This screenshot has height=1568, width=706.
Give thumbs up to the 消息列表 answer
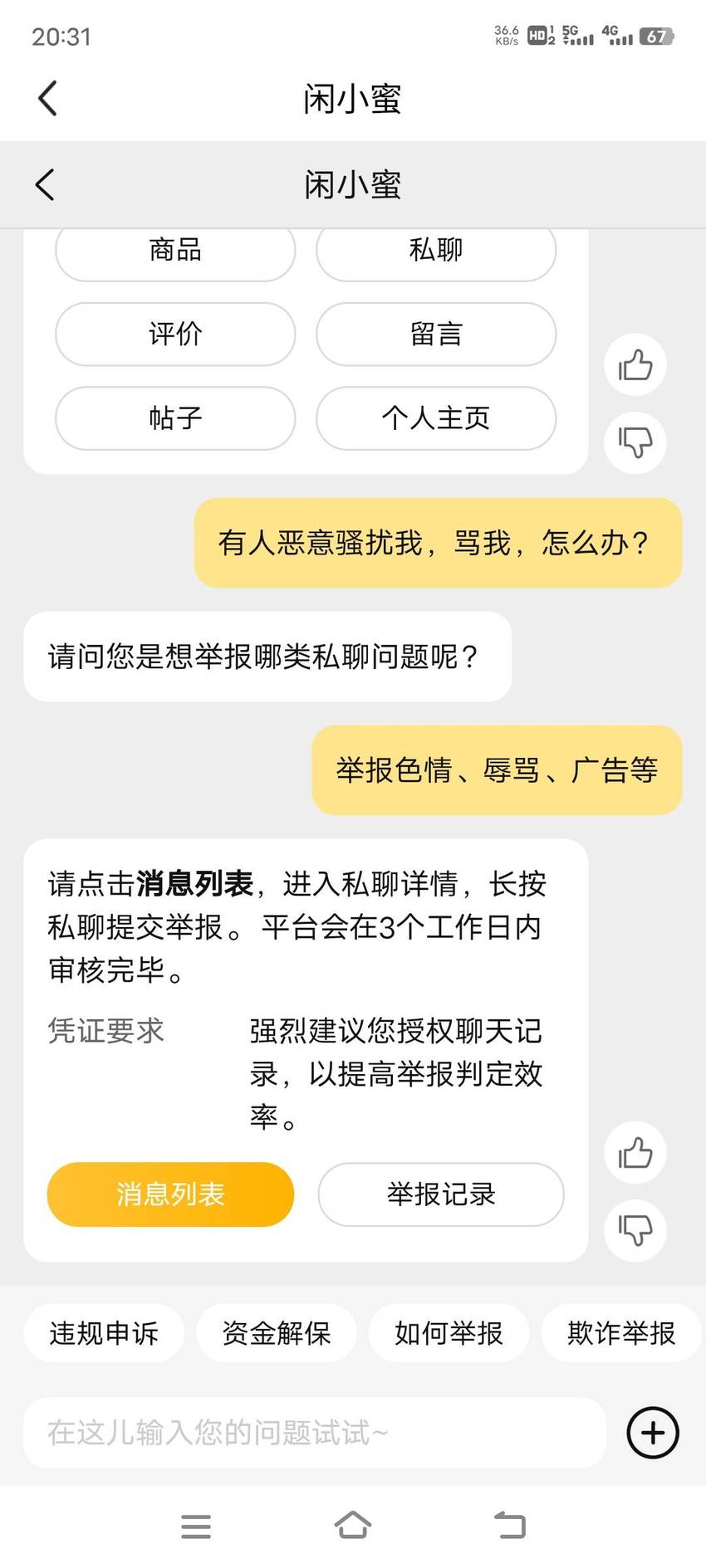(x=635, y=1153)
